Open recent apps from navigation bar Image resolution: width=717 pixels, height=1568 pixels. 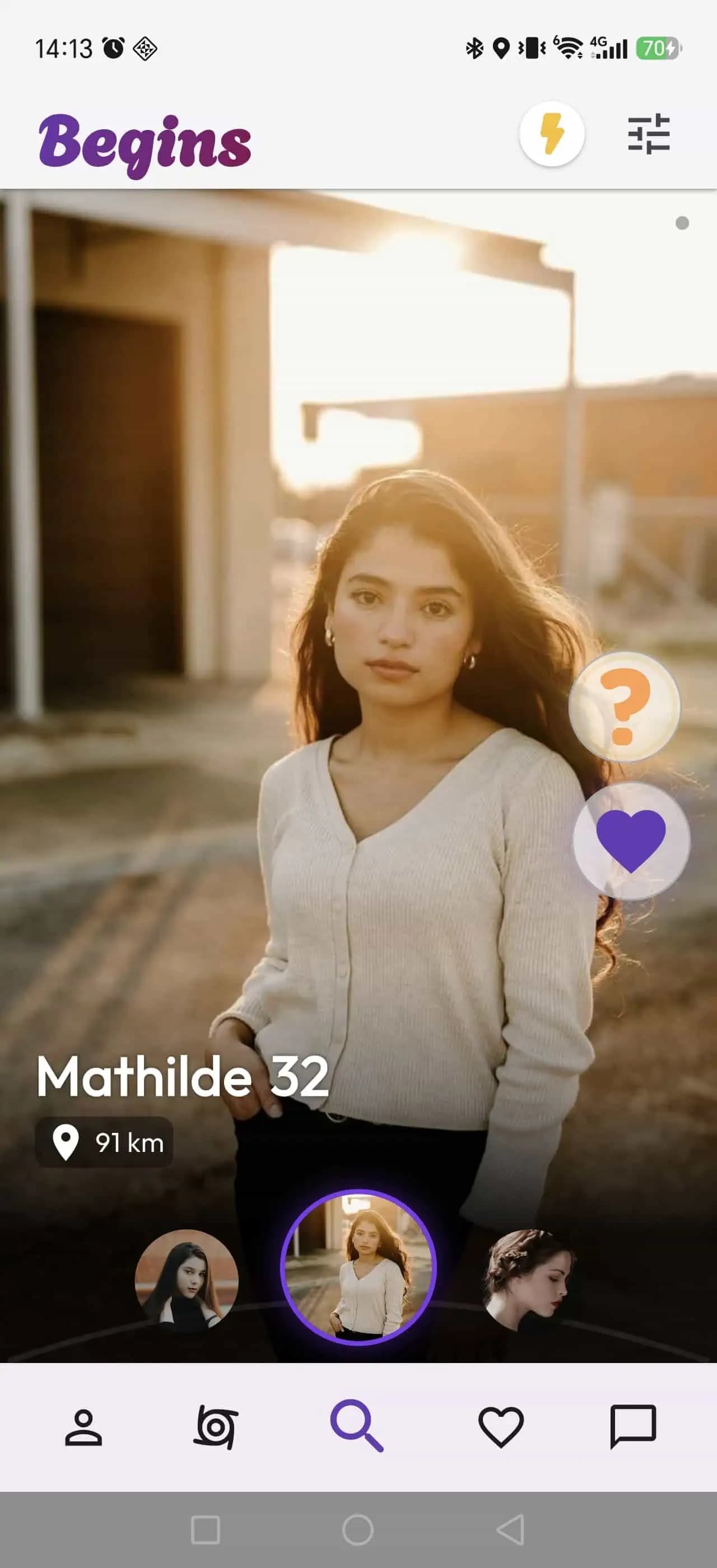pos(205,1530)
